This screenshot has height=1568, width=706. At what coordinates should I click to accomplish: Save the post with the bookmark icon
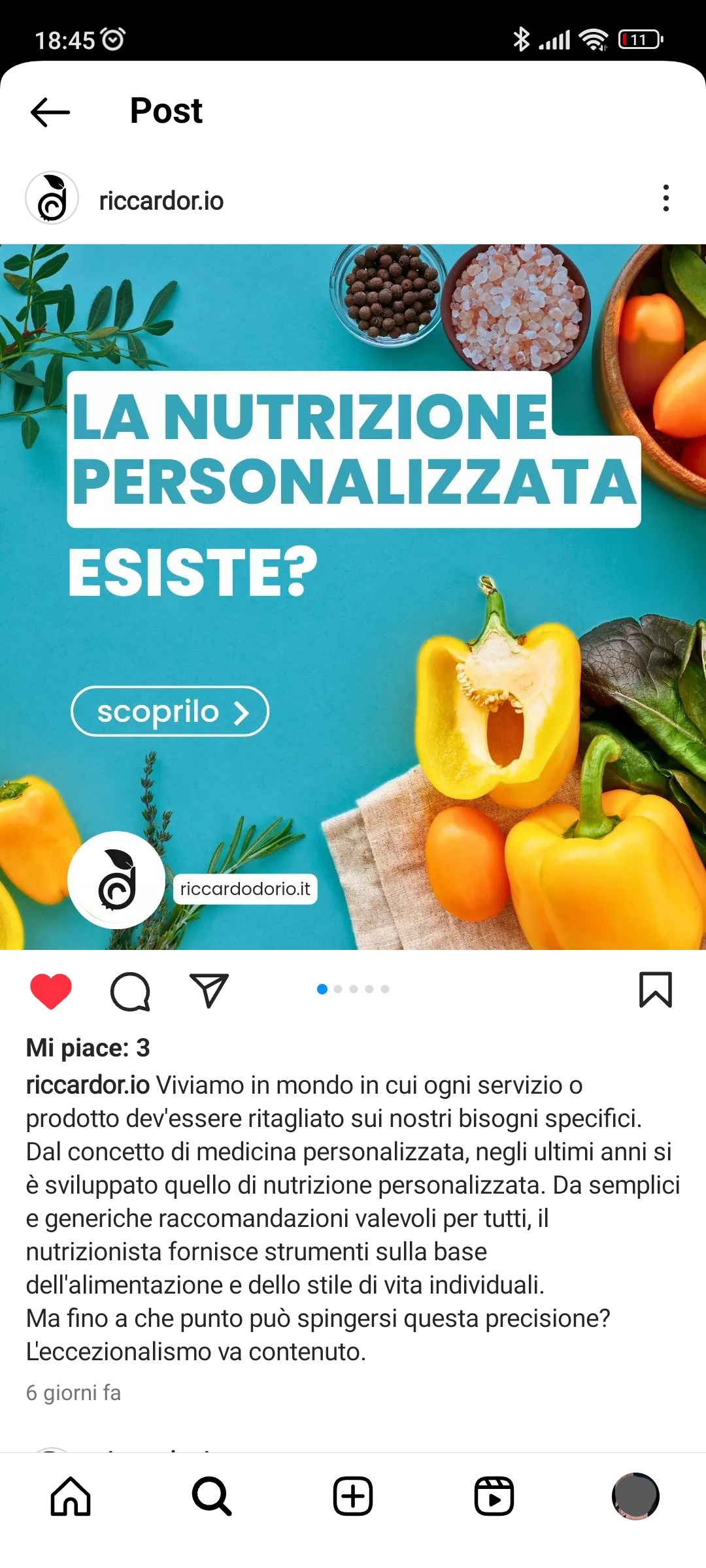click(x=655, y=990)
